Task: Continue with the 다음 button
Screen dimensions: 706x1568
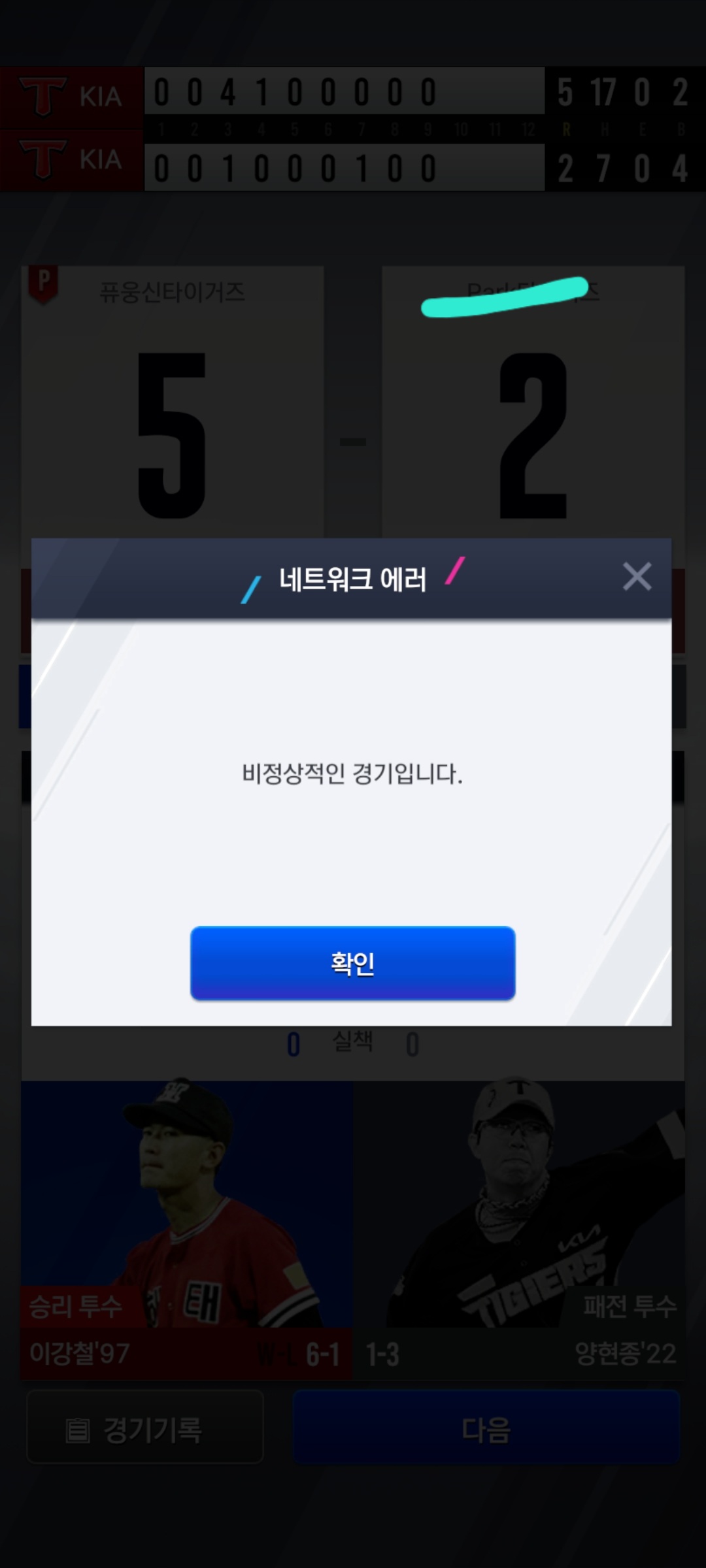Action: point(486,1429)
